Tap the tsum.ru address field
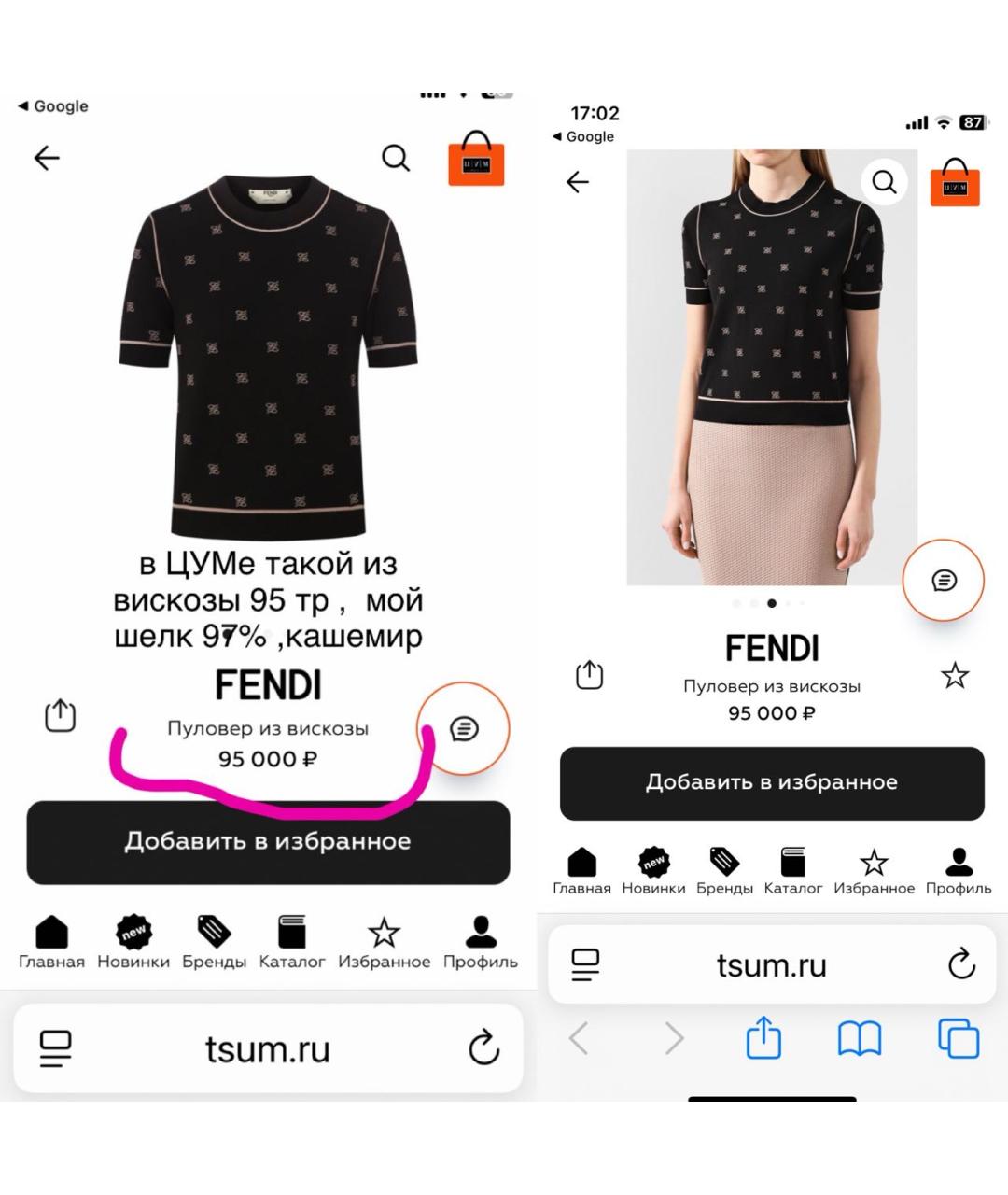 click(x=772, y=964)
